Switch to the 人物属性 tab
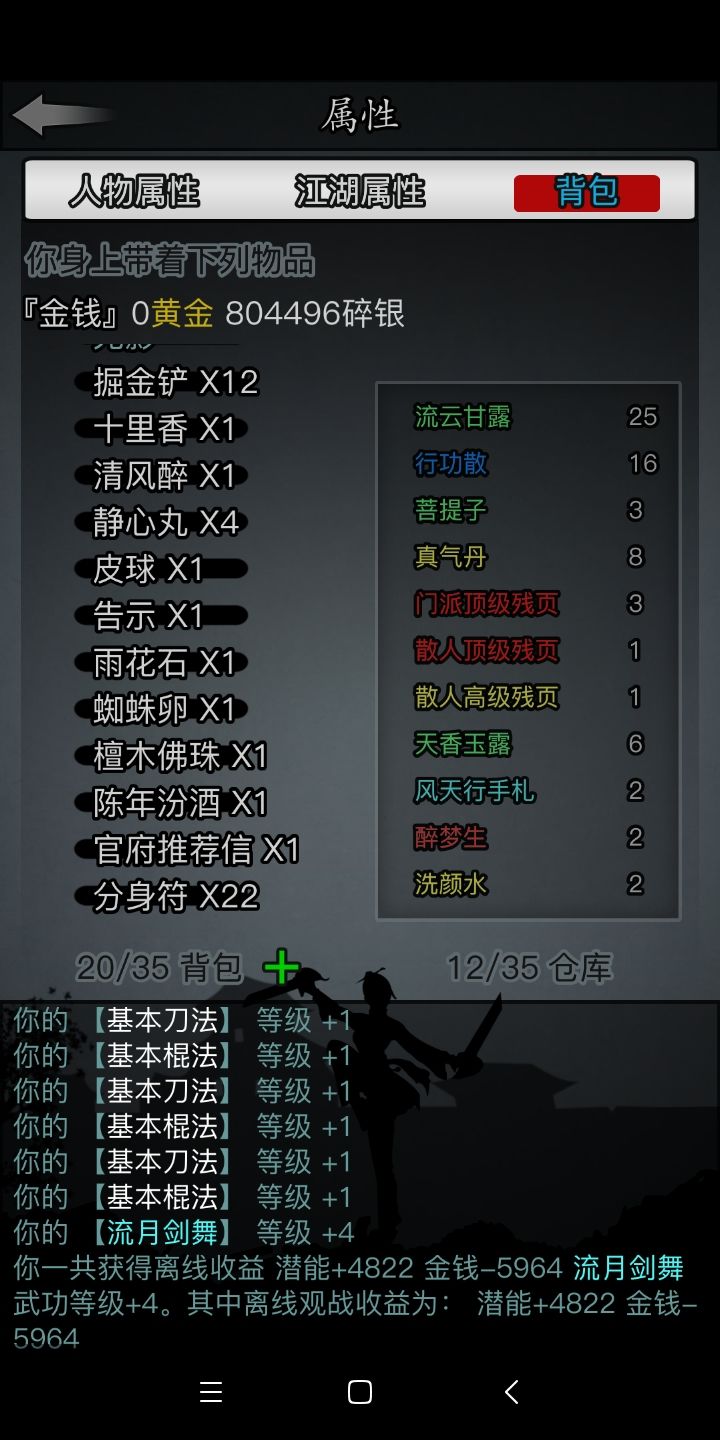Image resolution: width=720 pixels, height=1440 pixels. point(135,191)
